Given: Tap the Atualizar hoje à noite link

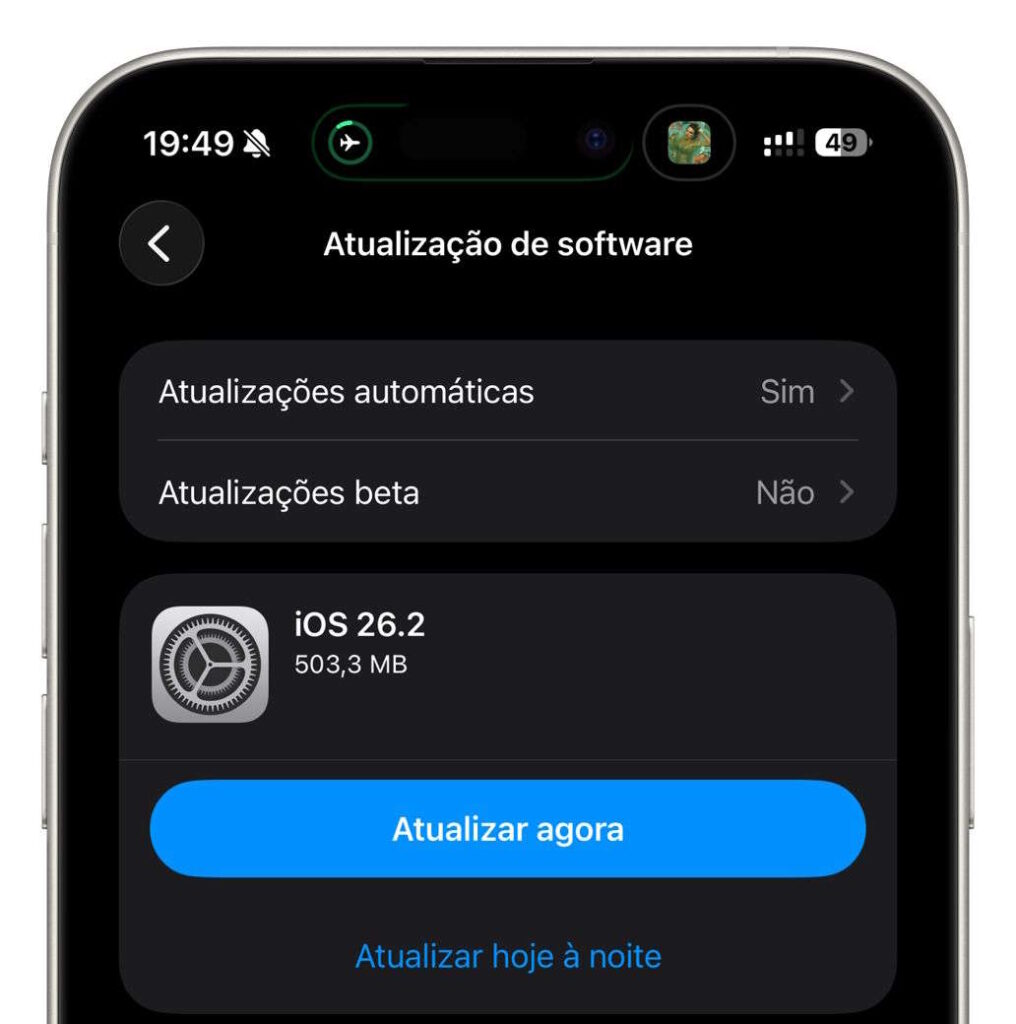Looking at the screenshot, I should click(x=507, y=956).
